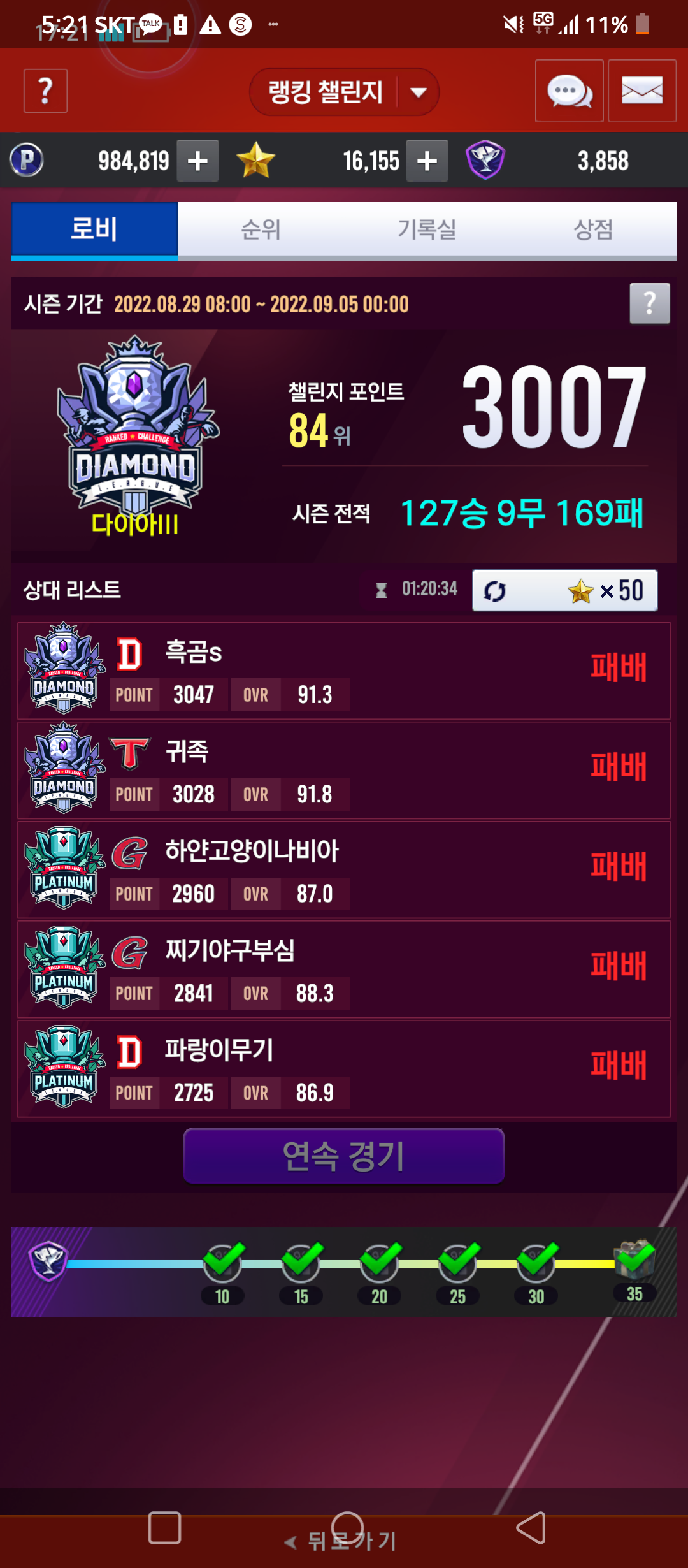The image size is (688, 1568).
Task: Add more stars with plus button
Action: coord(427,161)
